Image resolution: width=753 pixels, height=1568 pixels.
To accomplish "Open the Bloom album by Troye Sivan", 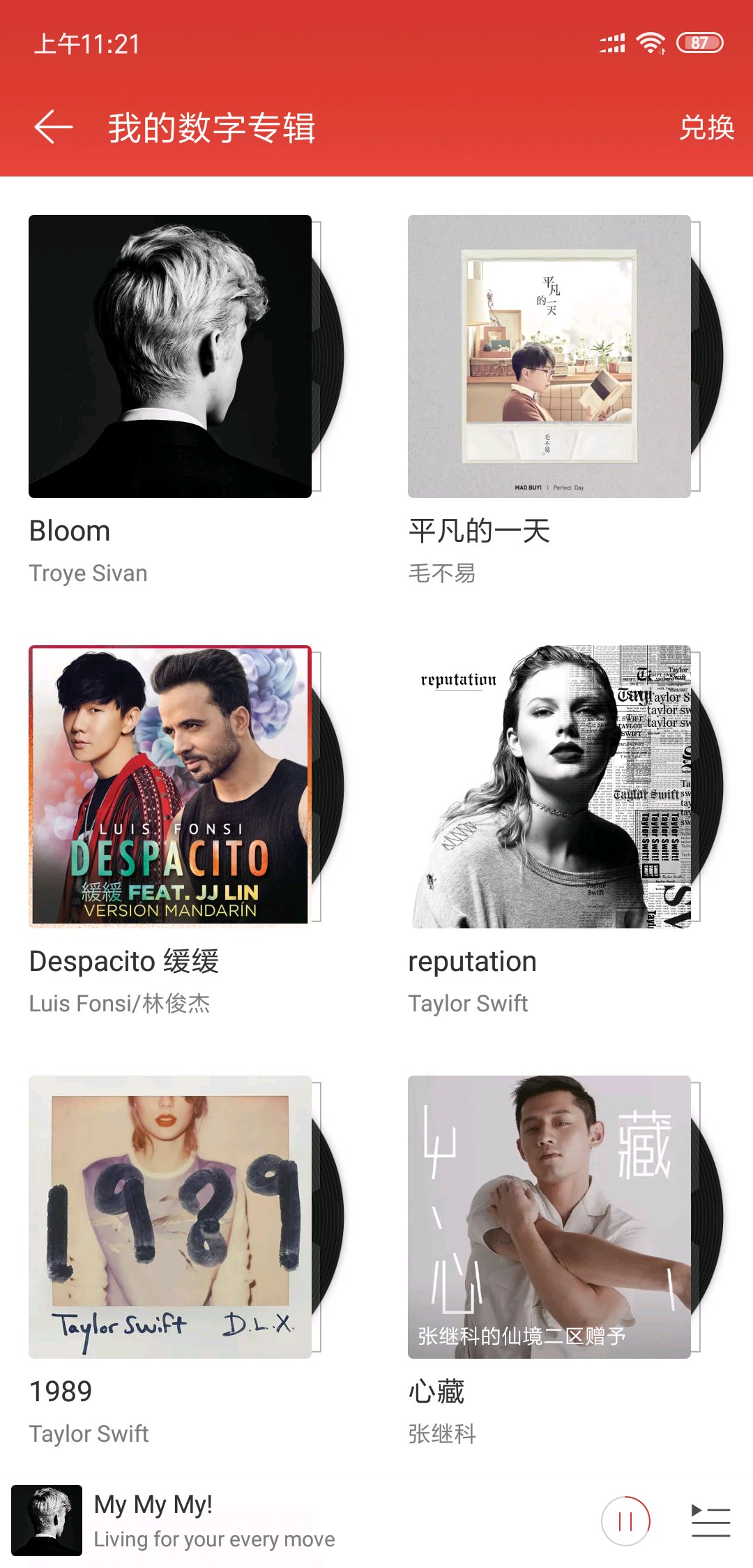I will pyautogui.click(x=170, y=356).
